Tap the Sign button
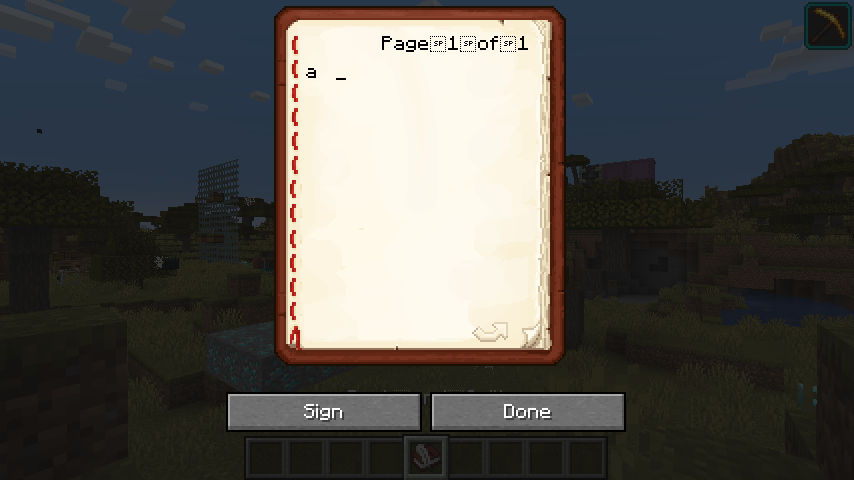854x480 pixels. pos(323,412)
